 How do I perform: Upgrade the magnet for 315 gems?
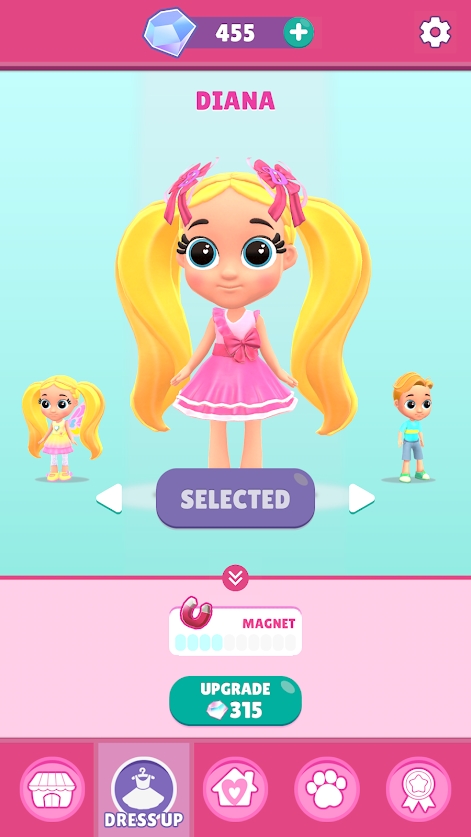point(236,701)
